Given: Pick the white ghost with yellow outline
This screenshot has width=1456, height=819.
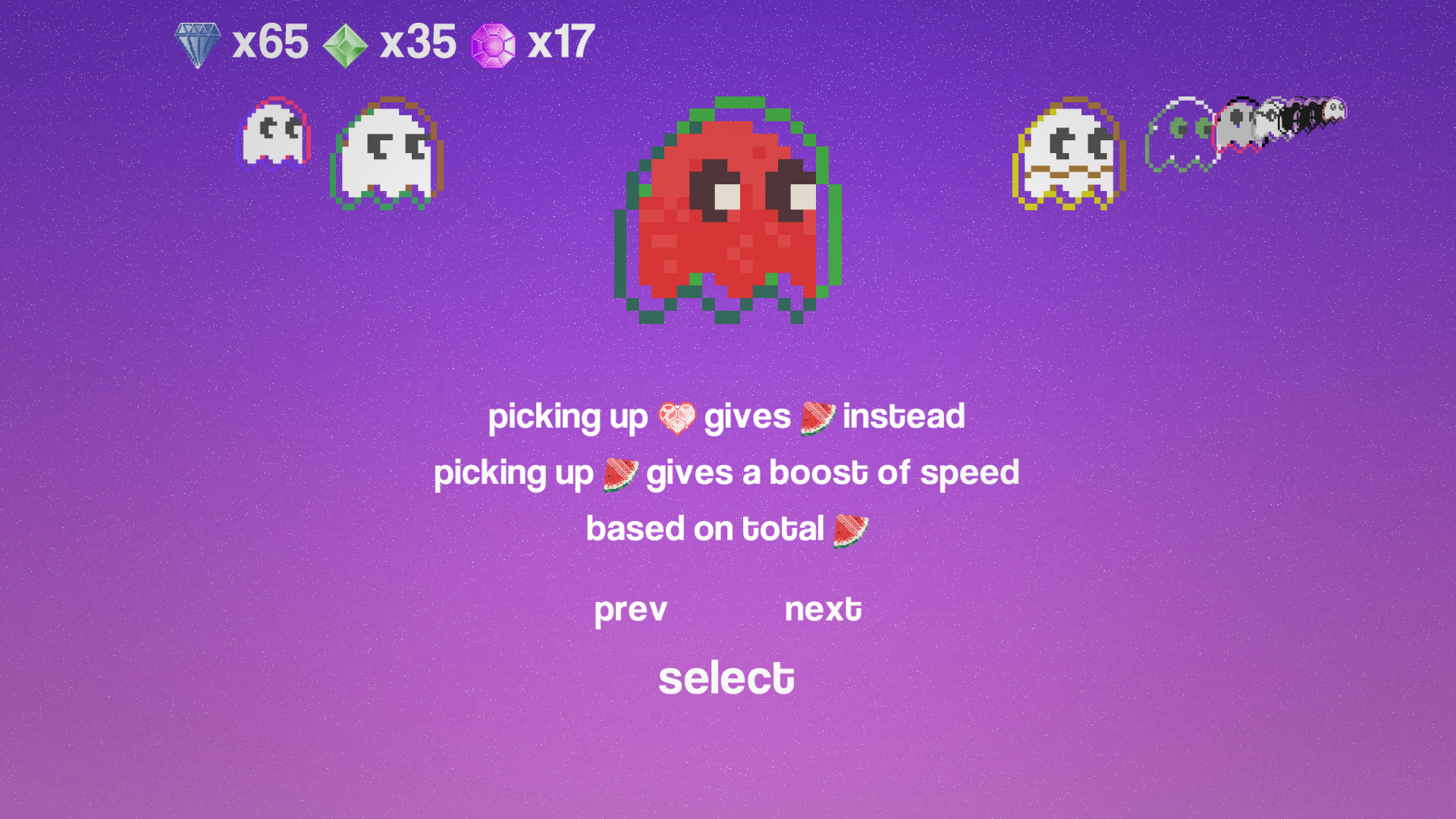Looking at the screenshot, I should [1068, 154].
